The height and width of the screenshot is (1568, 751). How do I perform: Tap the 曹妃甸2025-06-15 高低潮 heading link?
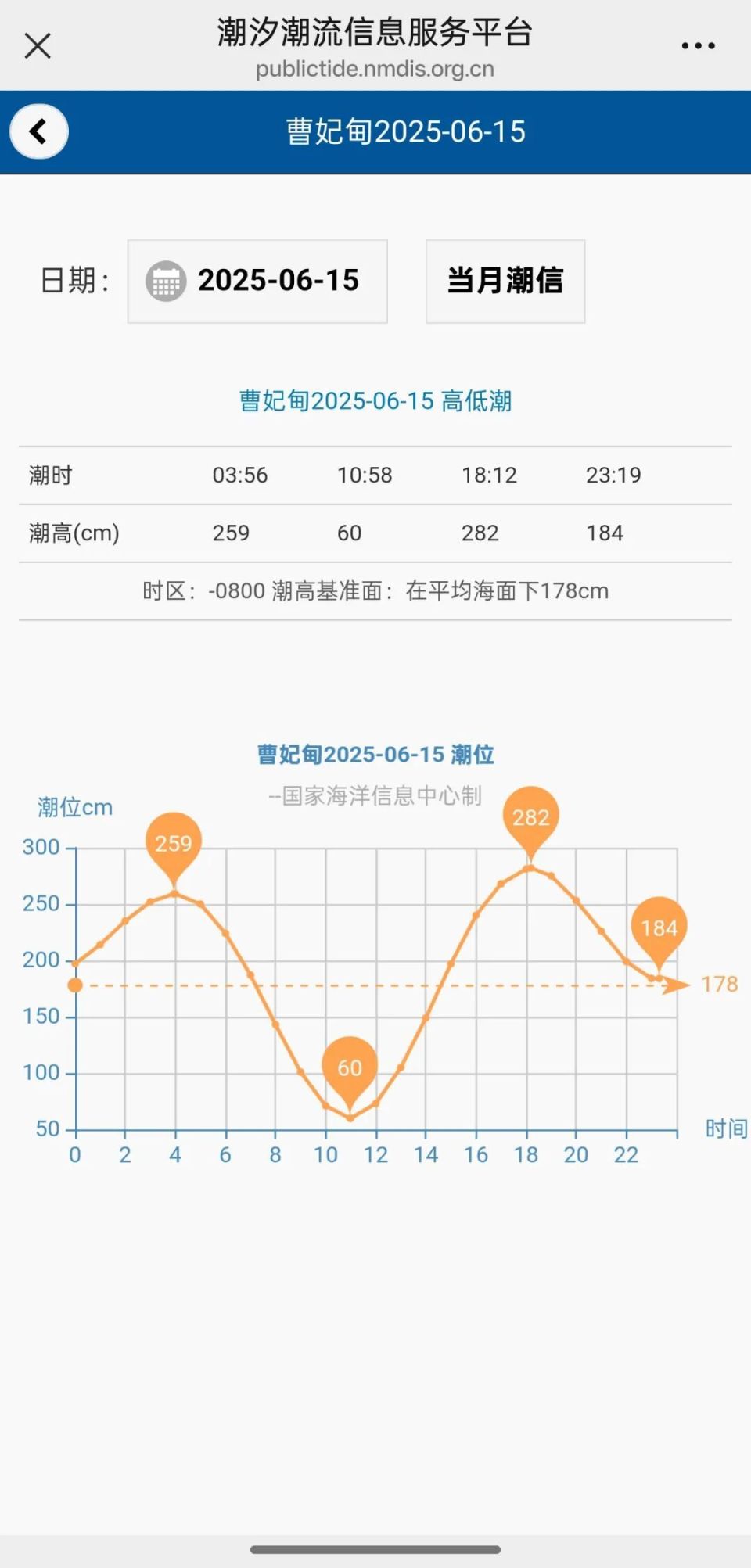tap(375, 400)
